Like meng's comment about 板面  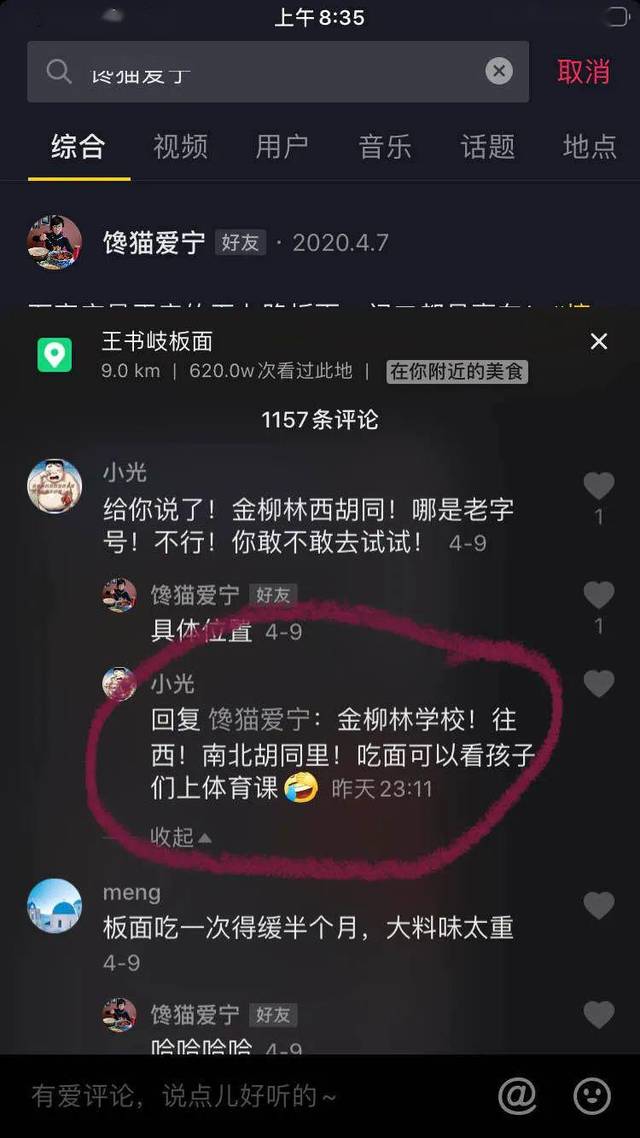599,906
